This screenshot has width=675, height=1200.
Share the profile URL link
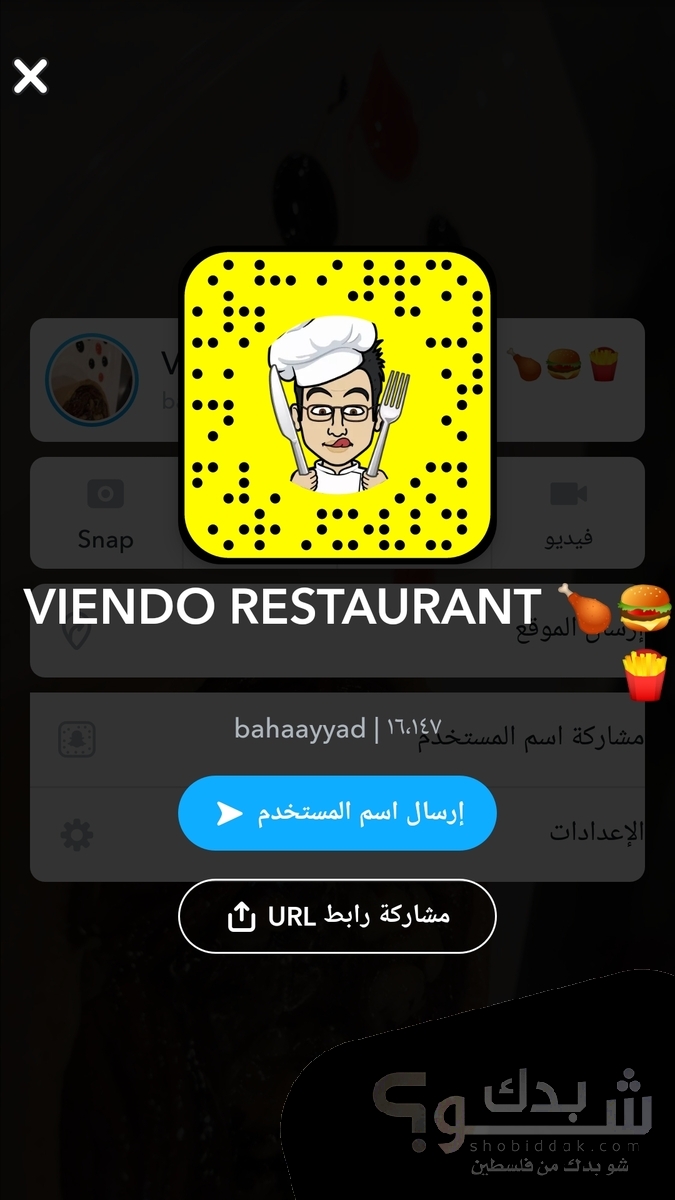pos(337,916)
